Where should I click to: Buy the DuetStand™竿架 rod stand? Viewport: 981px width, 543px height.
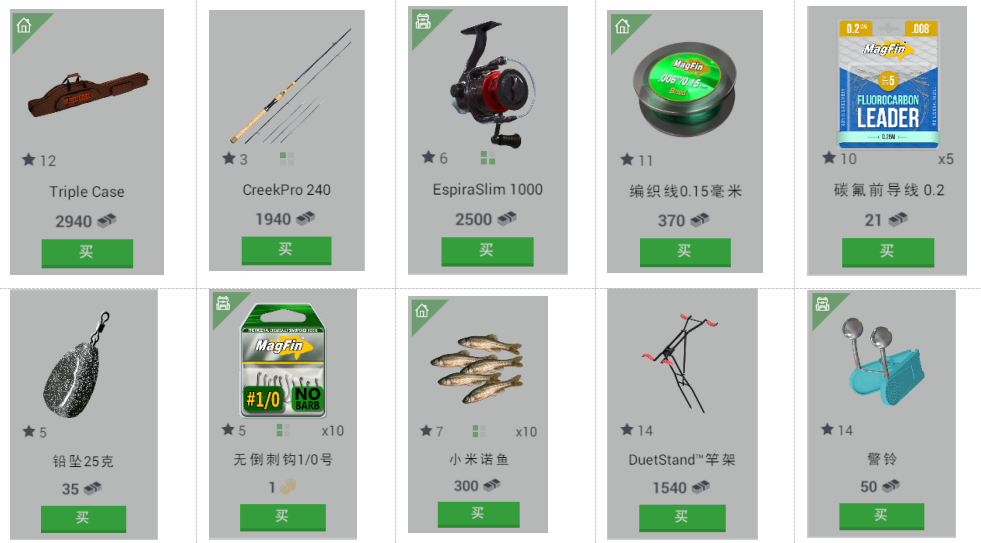pos(681,517)
